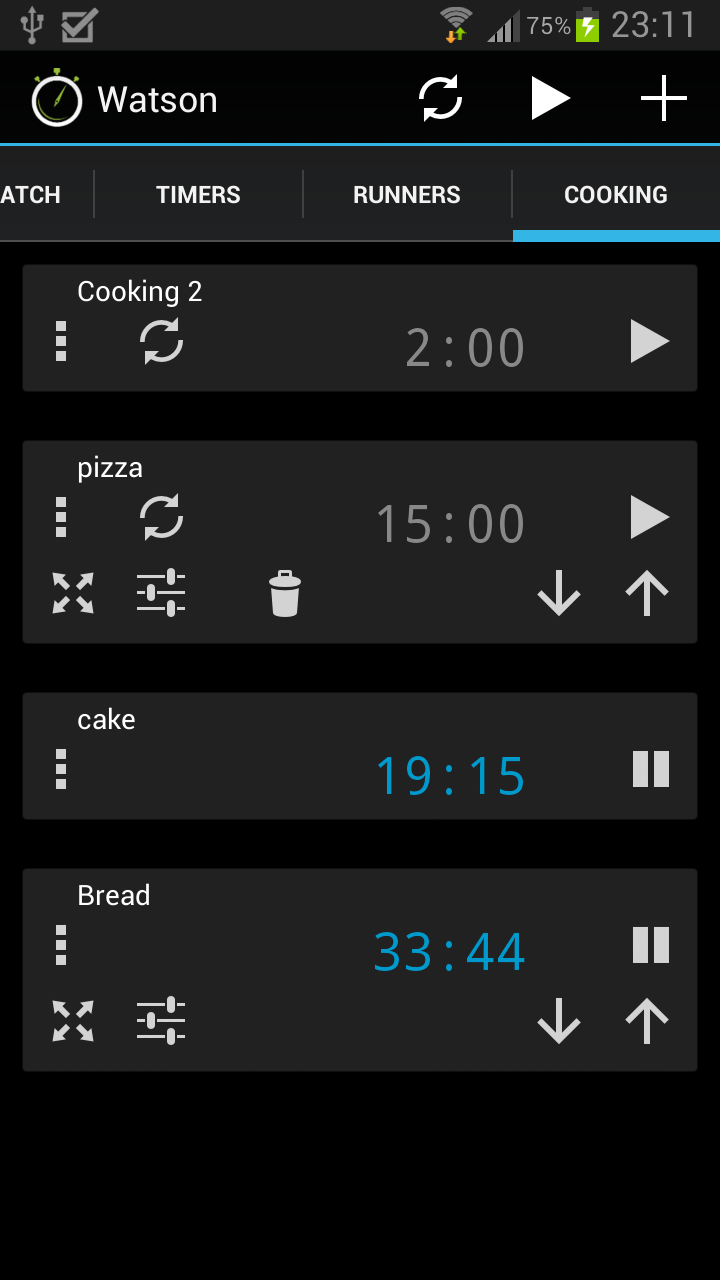Toggle repeat mode on the Cooking 2 timer

pyautogui.click(x=162, y=341)
